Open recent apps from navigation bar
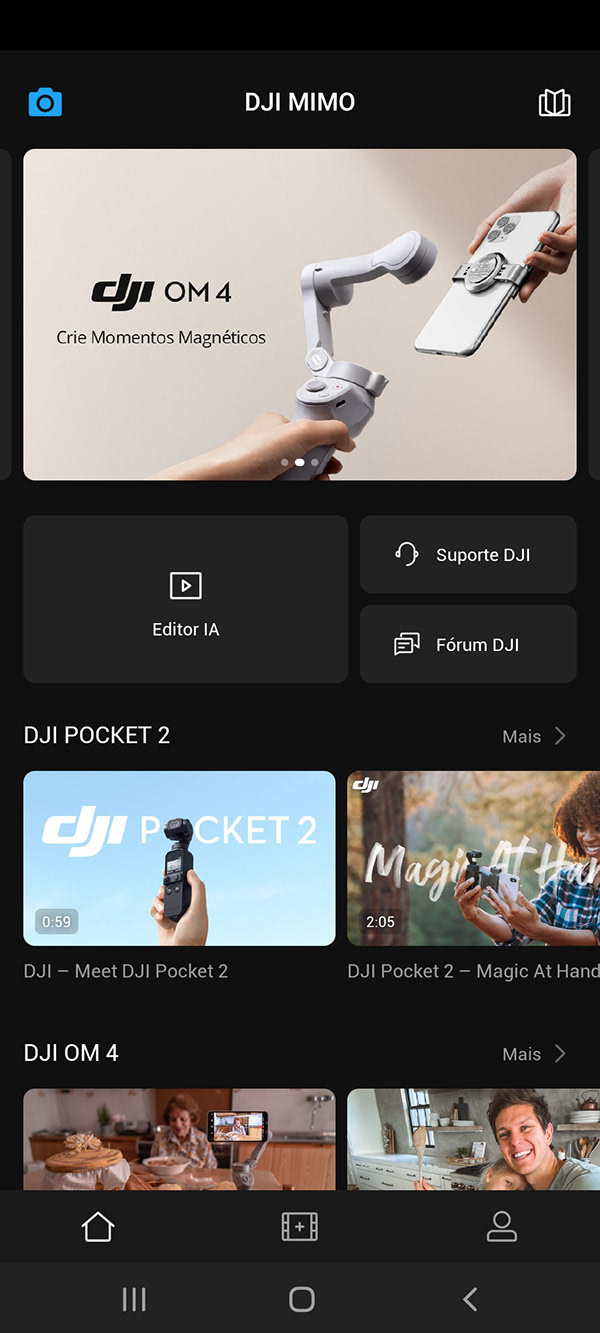Image resolution: width=600 pixels, height=1333 pixels. point(134,1299)
